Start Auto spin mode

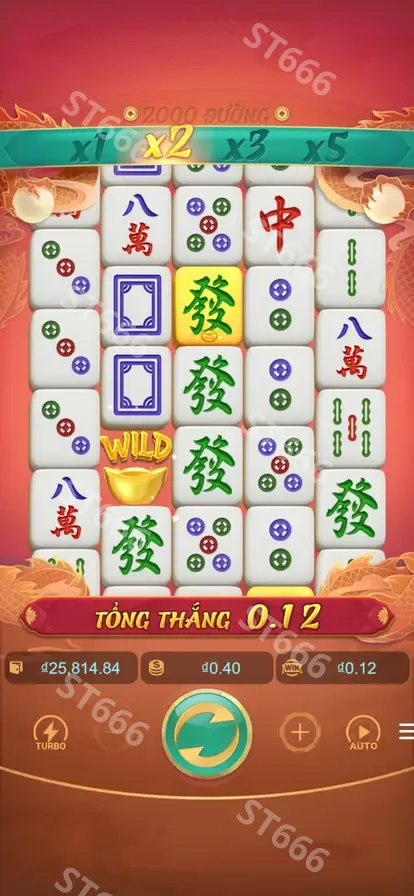click(363, 733)
